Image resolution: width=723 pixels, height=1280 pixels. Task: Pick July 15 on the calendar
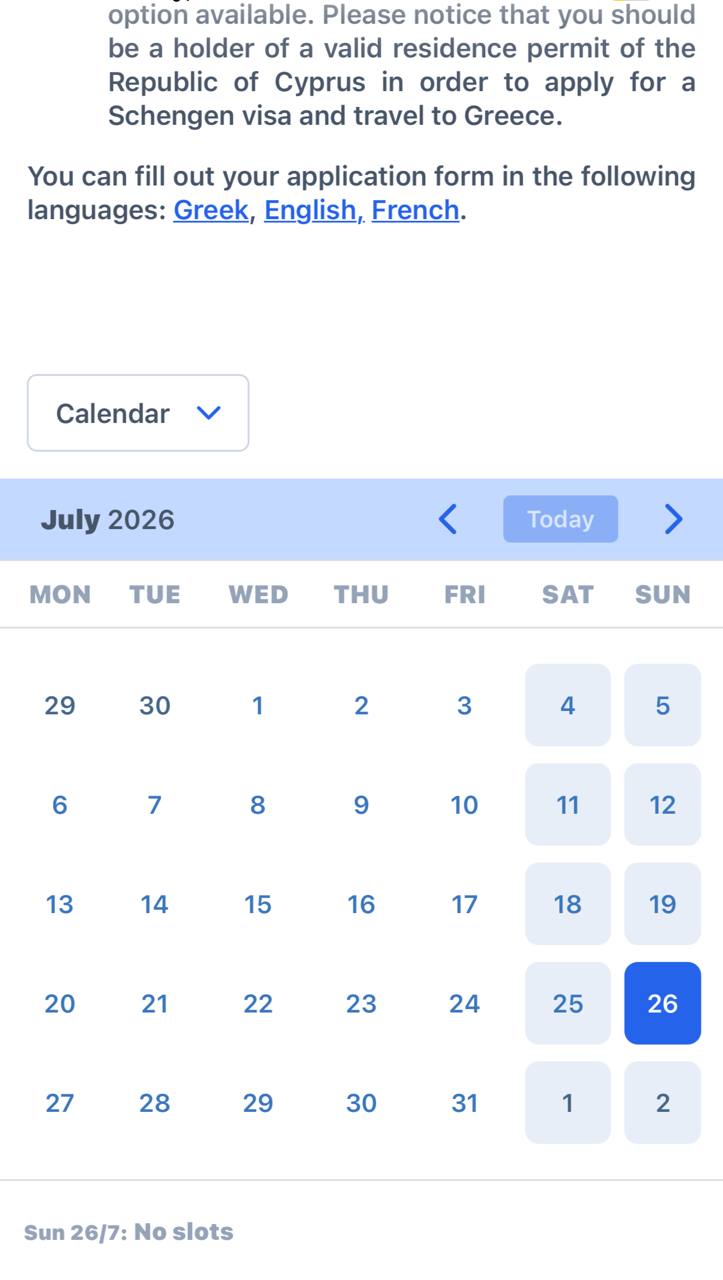258,904
